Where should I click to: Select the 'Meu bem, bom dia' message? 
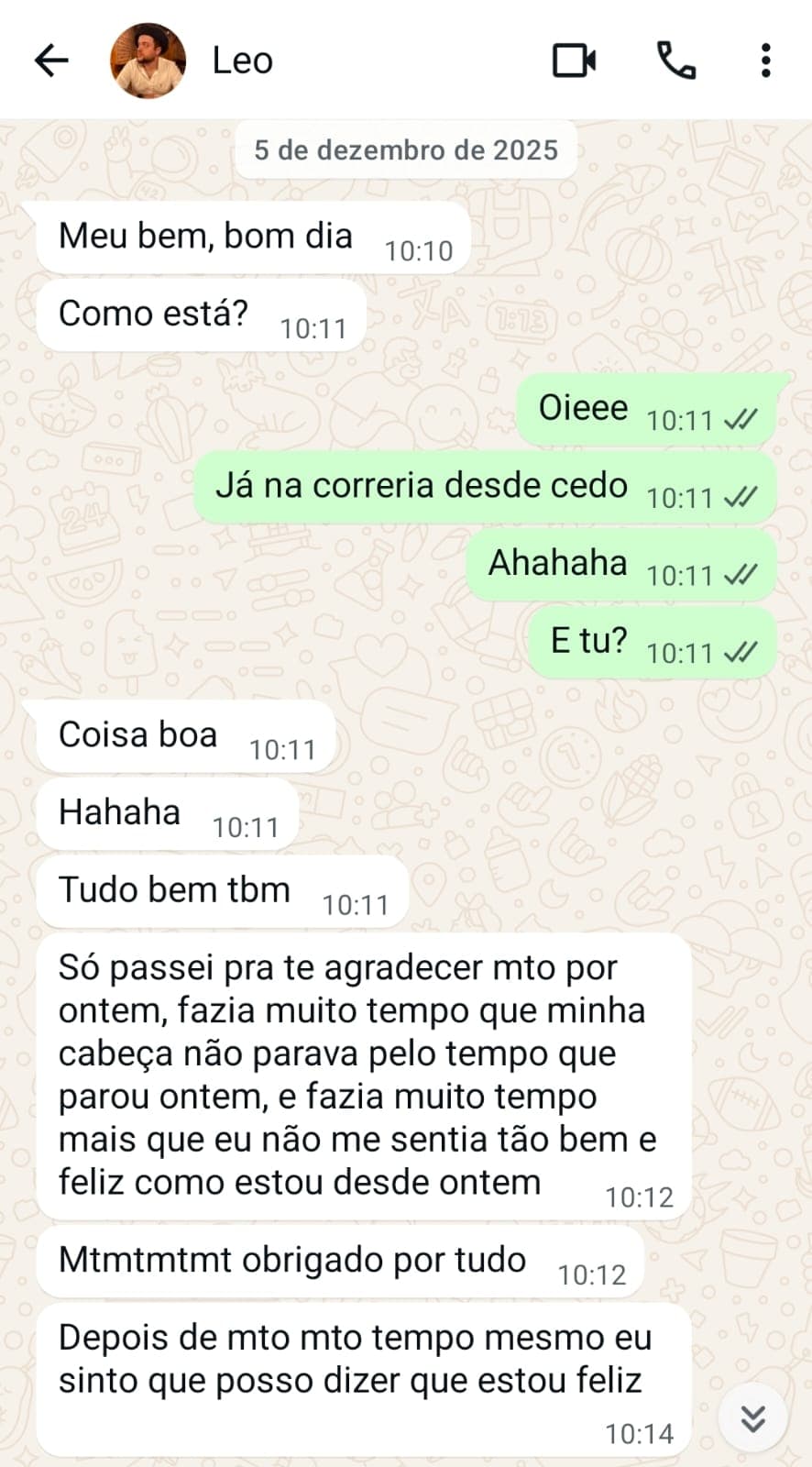[205, 237]
